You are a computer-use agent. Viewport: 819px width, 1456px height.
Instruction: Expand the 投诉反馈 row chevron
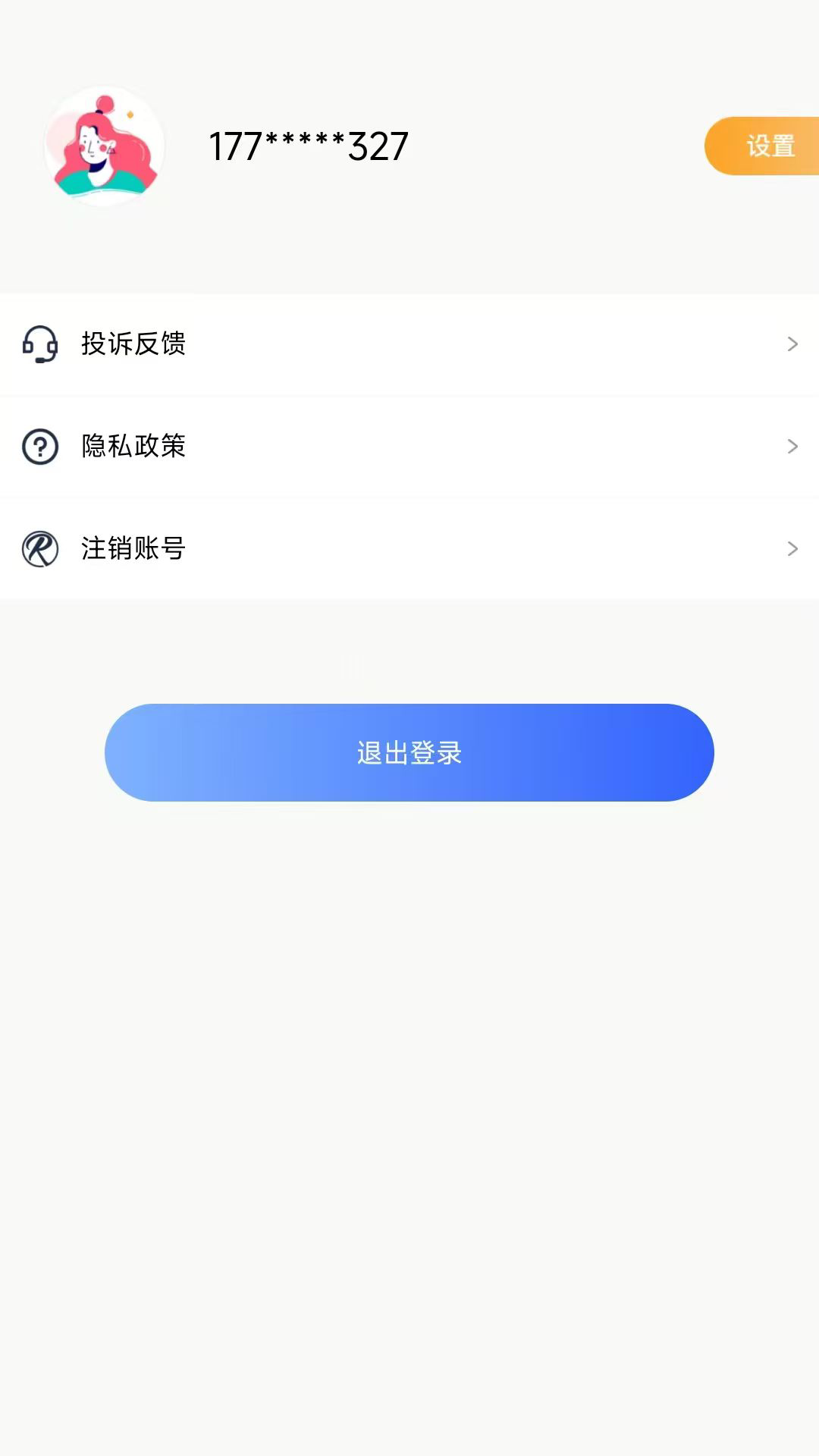pos(791,345)
